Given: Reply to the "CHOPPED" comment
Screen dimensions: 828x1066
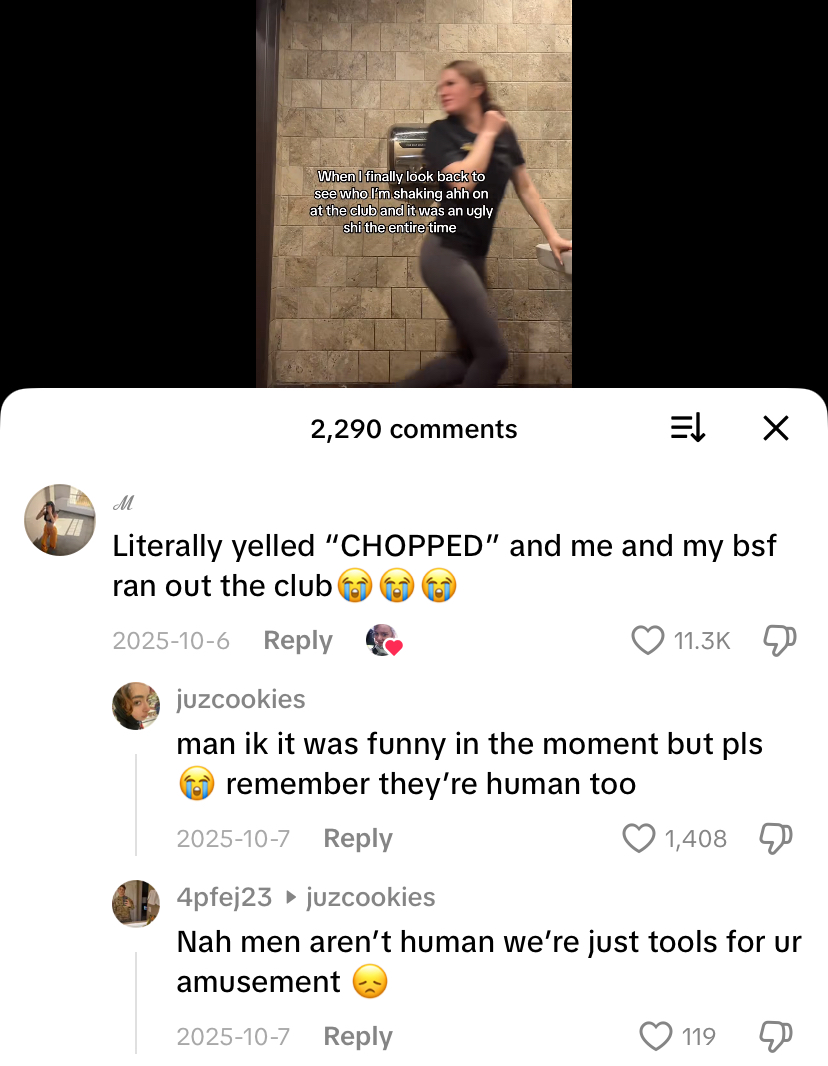Looking at the screenshot, I should tap(297, 640).
